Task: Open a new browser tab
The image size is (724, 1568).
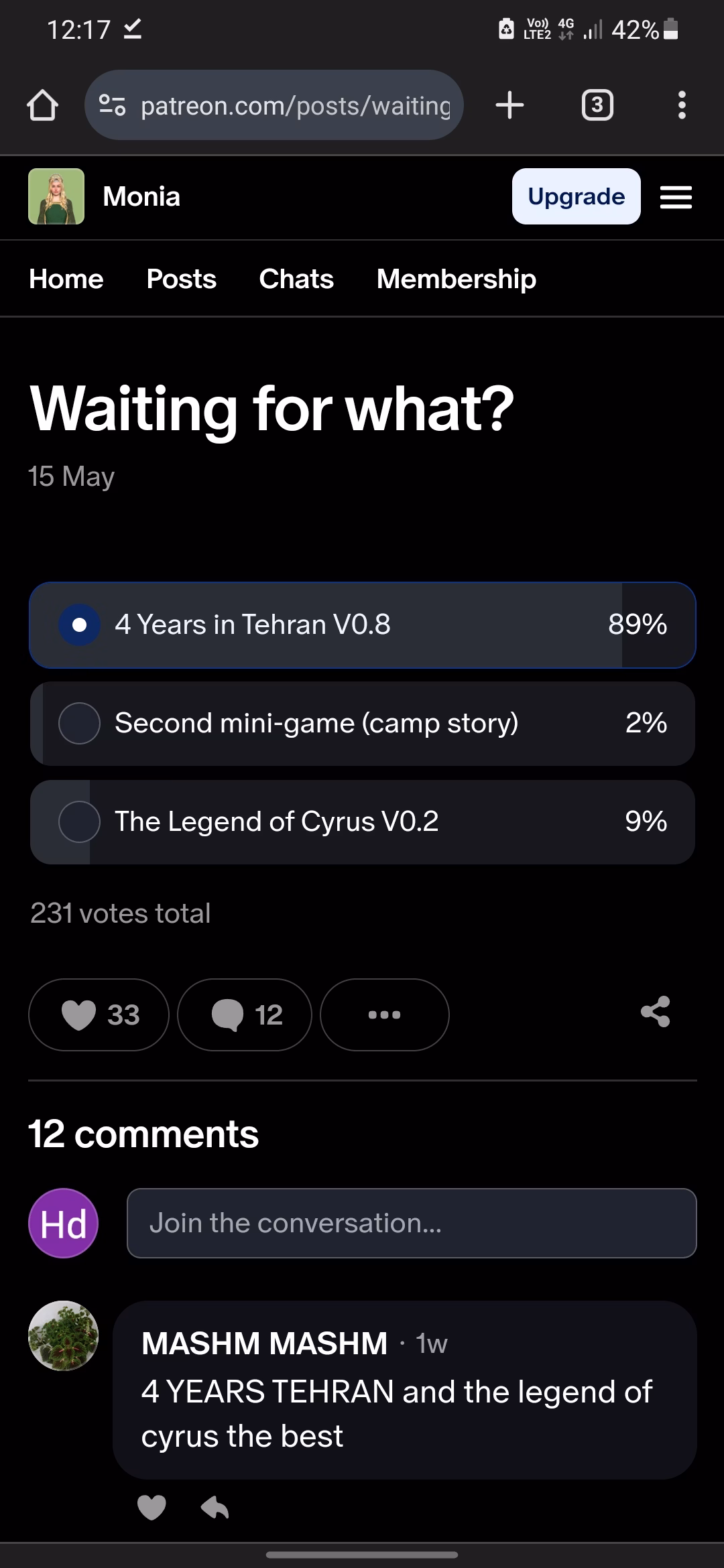Action: point(509,105)
